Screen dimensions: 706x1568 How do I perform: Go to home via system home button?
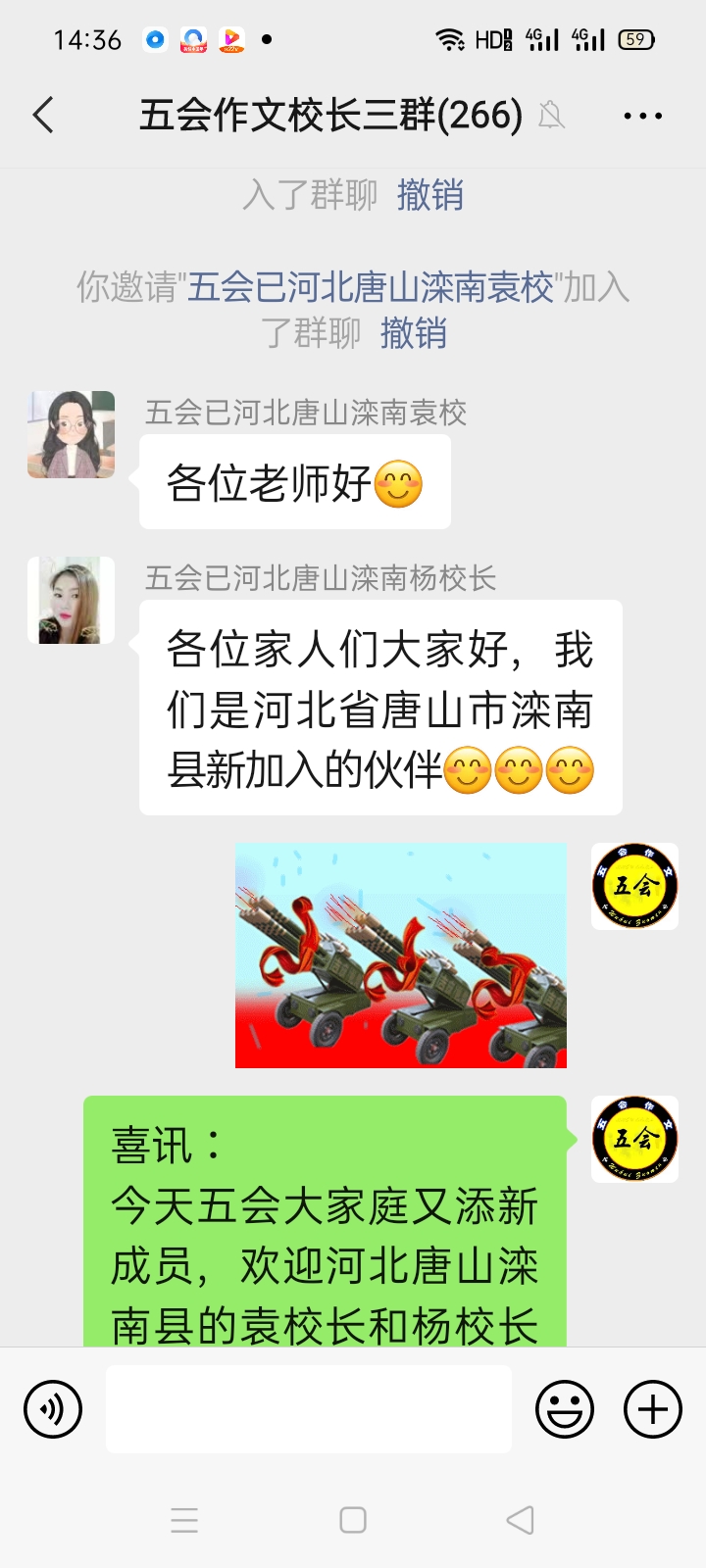(353, 1520)
